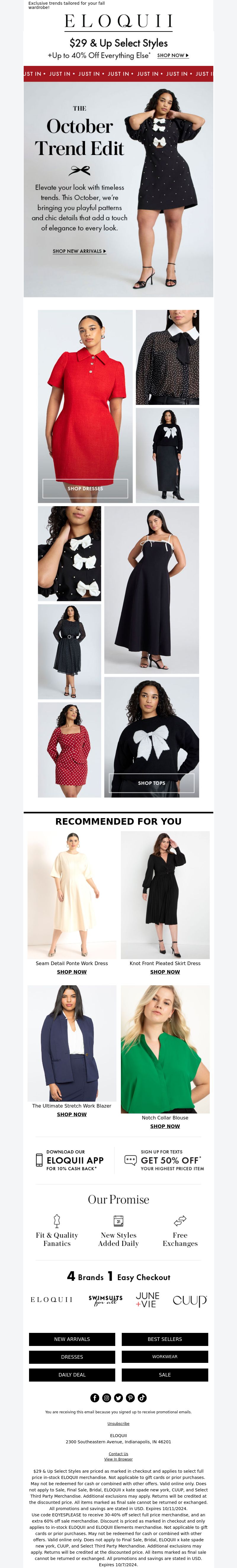Tap the Unsubscribe link
This screenshot has height=1568, width=237.
click(x=118, y=1424)
